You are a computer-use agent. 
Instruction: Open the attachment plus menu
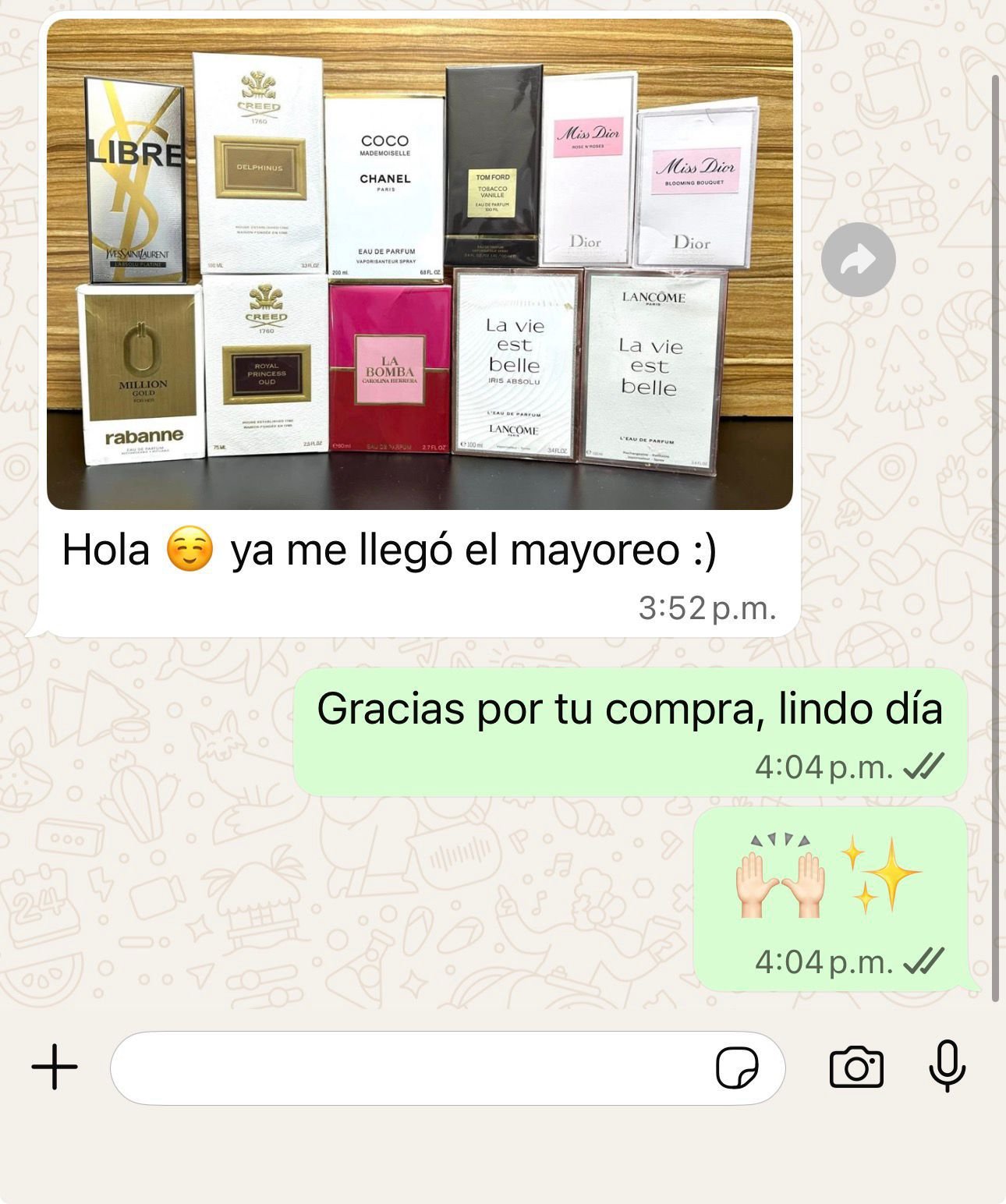click(55, 1067)
